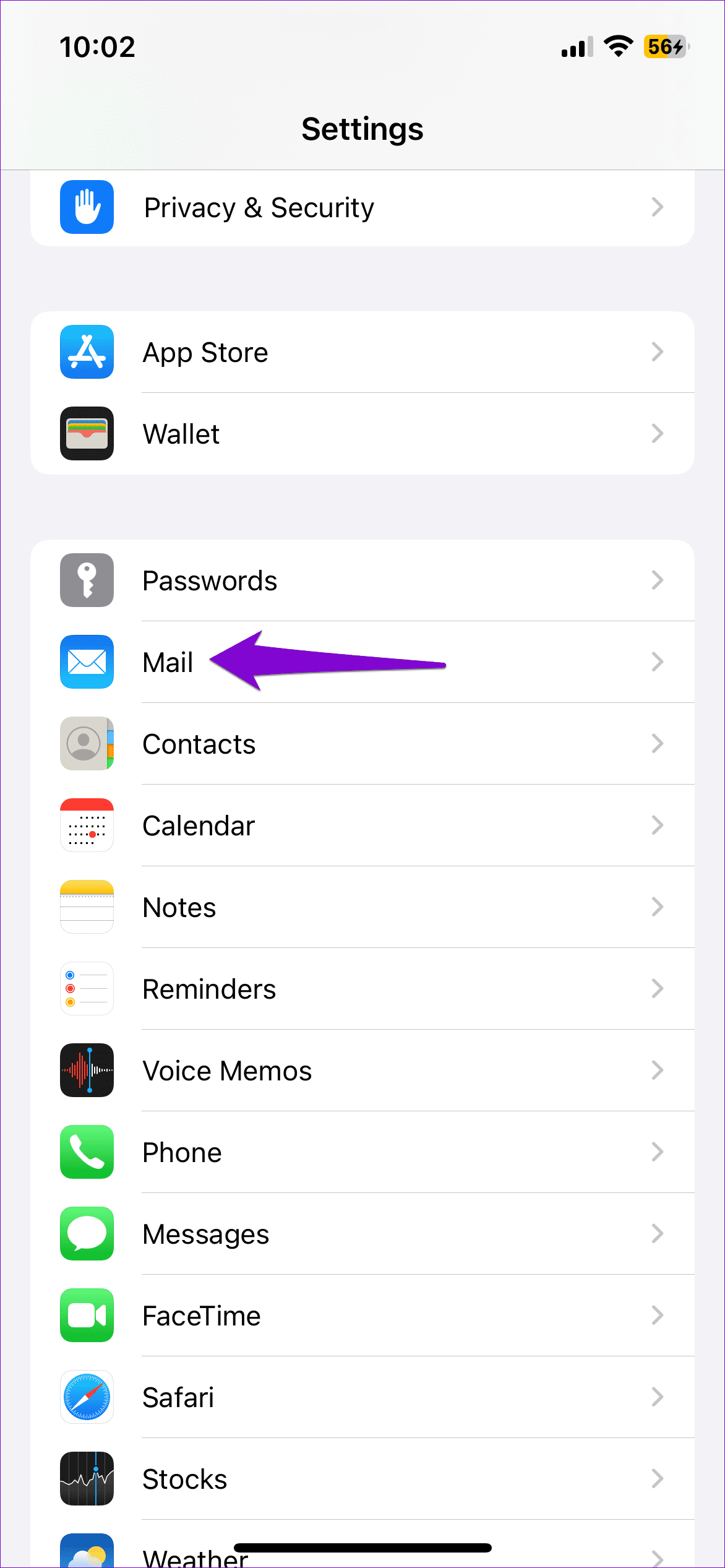Tap the battery indicator in the status bar
Viewport: 725px width, 1568px height.
tap(664, 46)
